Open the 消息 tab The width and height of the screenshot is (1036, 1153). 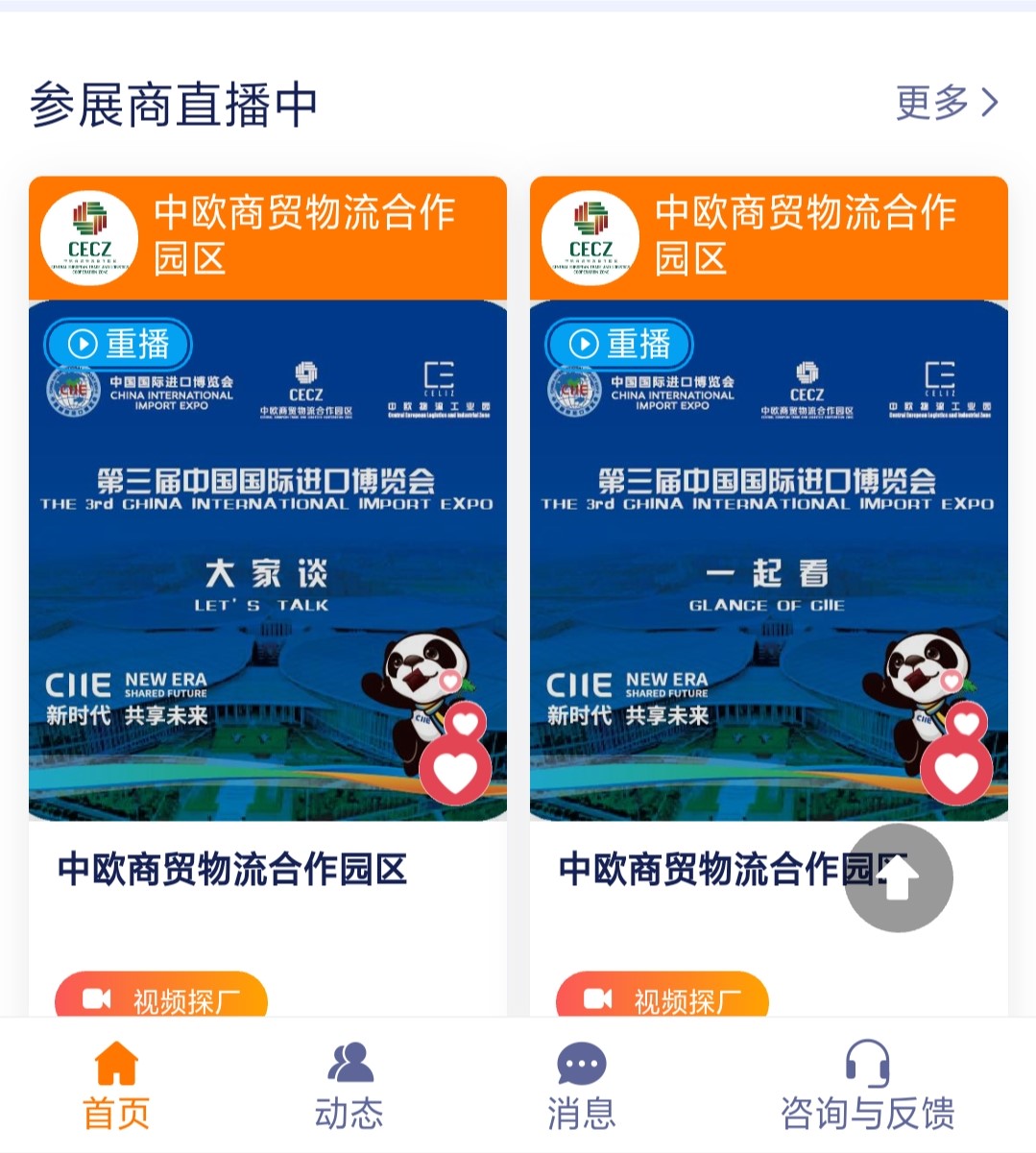click(x=581, y=1087)
